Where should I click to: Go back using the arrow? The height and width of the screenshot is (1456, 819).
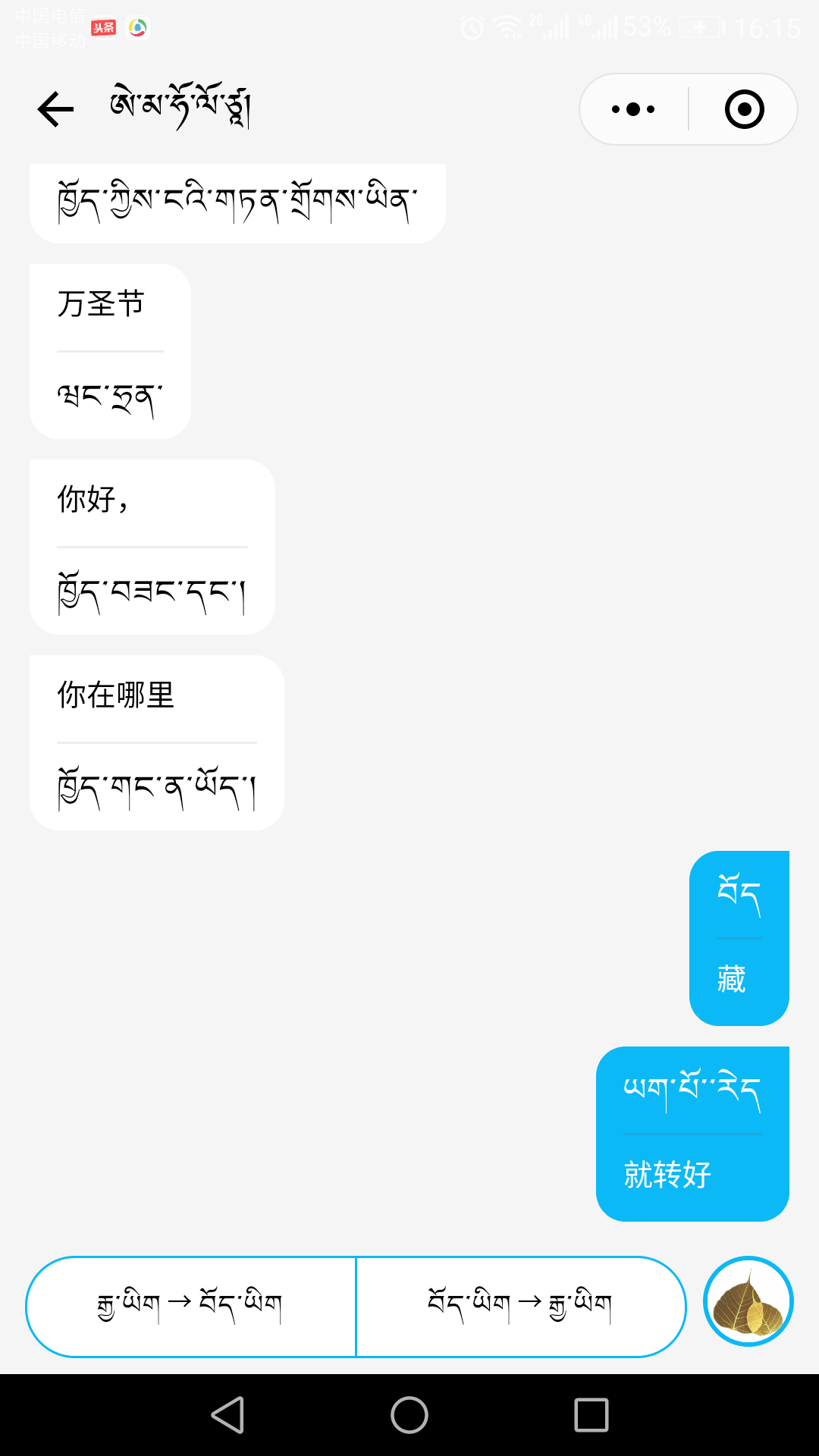(x=55, y=109)
